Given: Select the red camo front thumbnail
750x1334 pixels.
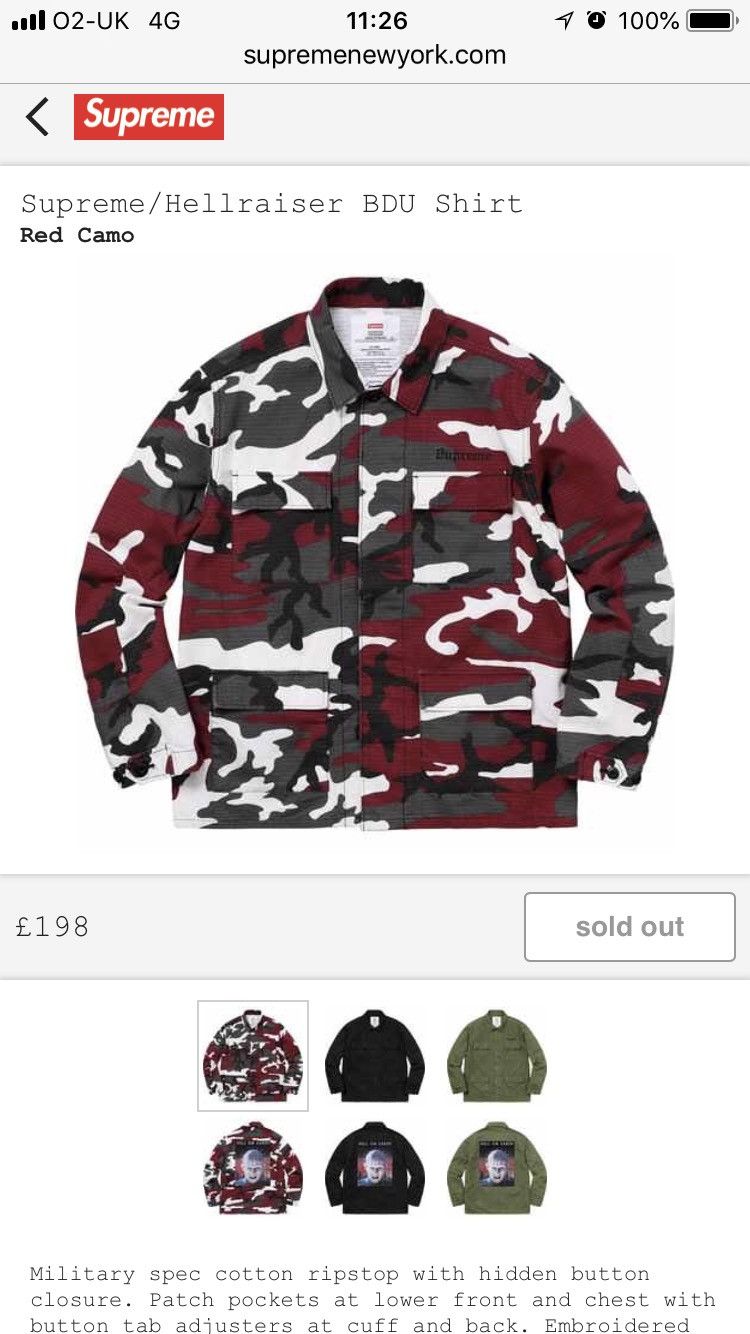Looking at the screenshot, I should click(x=253, y=1056).
